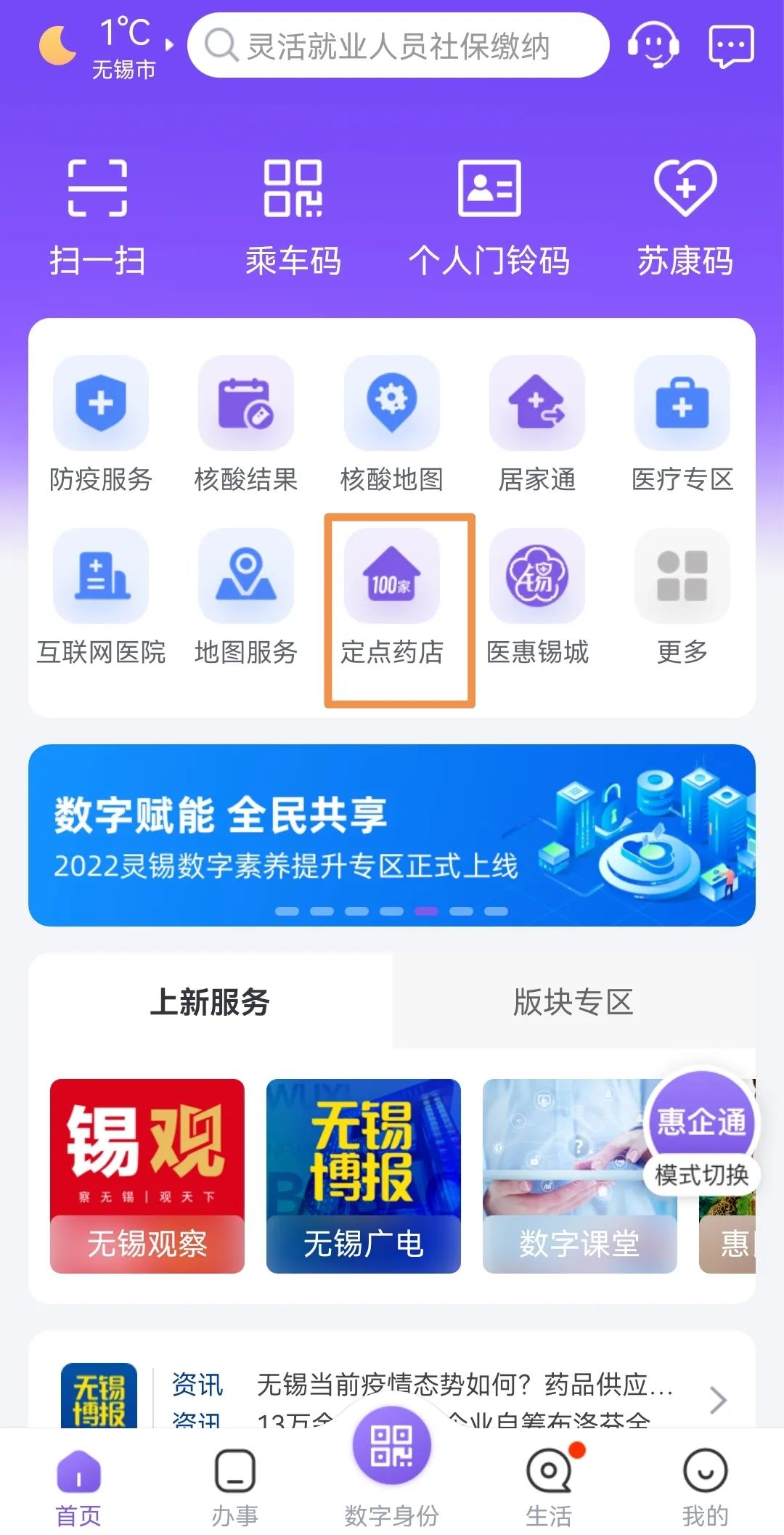Tap the search box for 灵活就业人员社保缴纳
This screenshot has height=1535, width=784.
click(x=398, y=46)
